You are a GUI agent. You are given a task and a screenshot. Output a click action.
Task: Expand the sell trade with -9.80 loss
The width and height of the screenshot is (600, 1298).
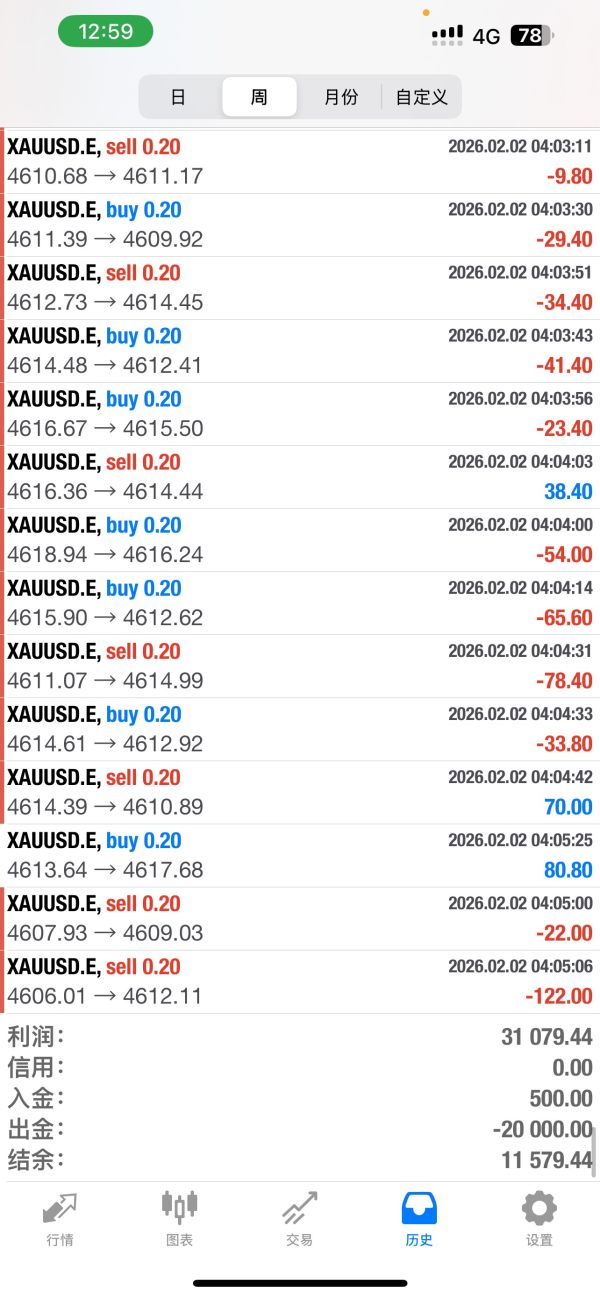pos(300,162)
